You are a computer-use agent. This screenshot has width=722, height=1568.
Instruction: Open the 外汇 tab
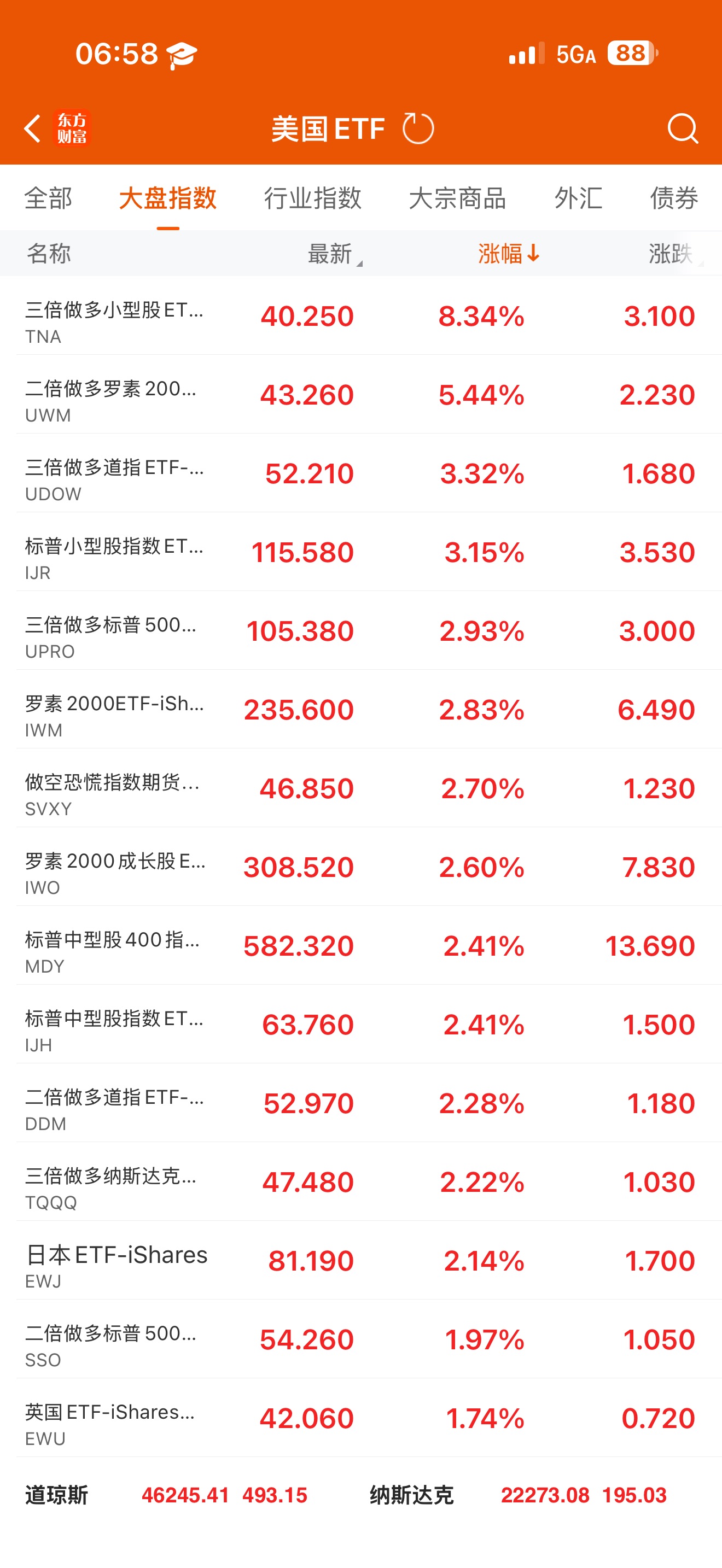[x=578, y=198]
